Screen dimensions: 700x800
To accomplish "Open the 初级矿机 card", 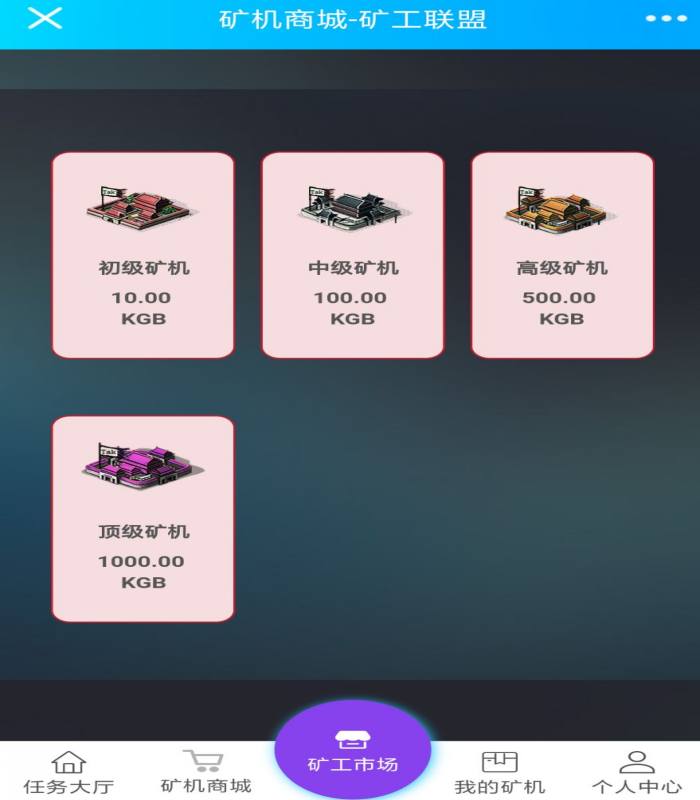I will 143,255.
